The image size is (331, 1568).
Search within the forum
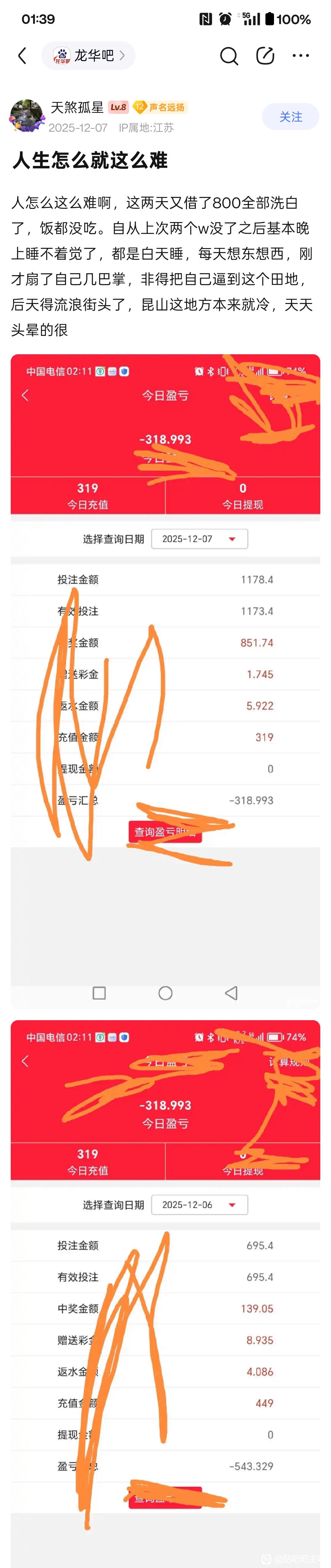point(229,56)
